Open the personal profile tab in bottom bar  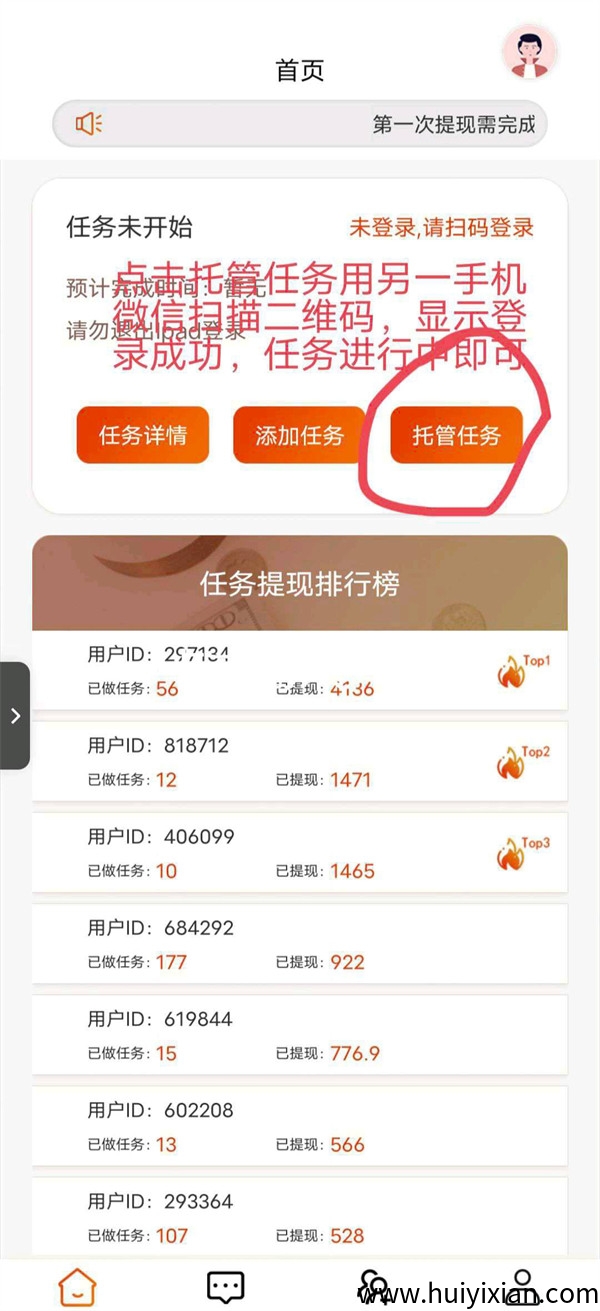[521, 1285]
